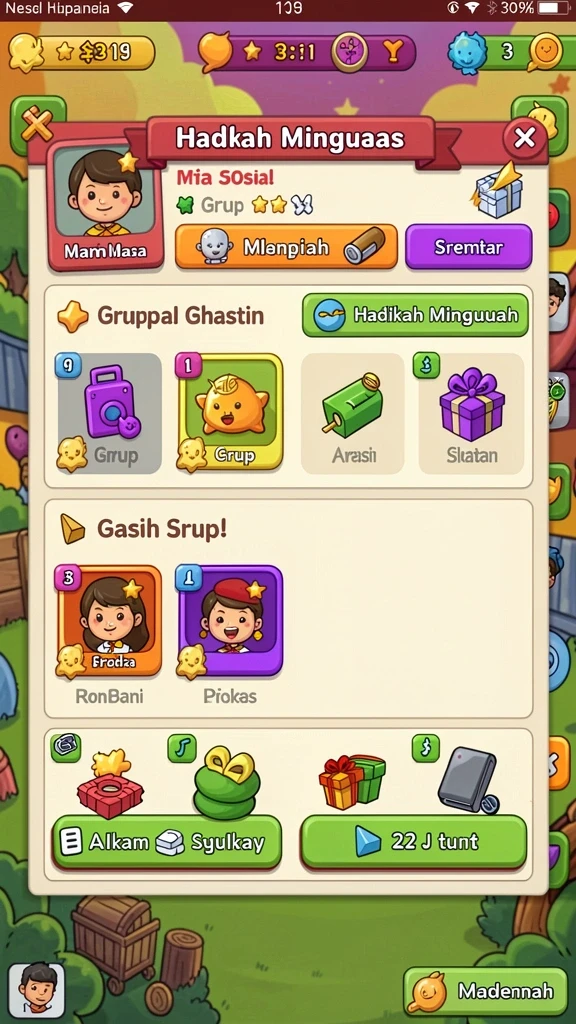Open the Arasii item tile
Viewport: 576px width, 1024px height.
(x=353, y=413)
